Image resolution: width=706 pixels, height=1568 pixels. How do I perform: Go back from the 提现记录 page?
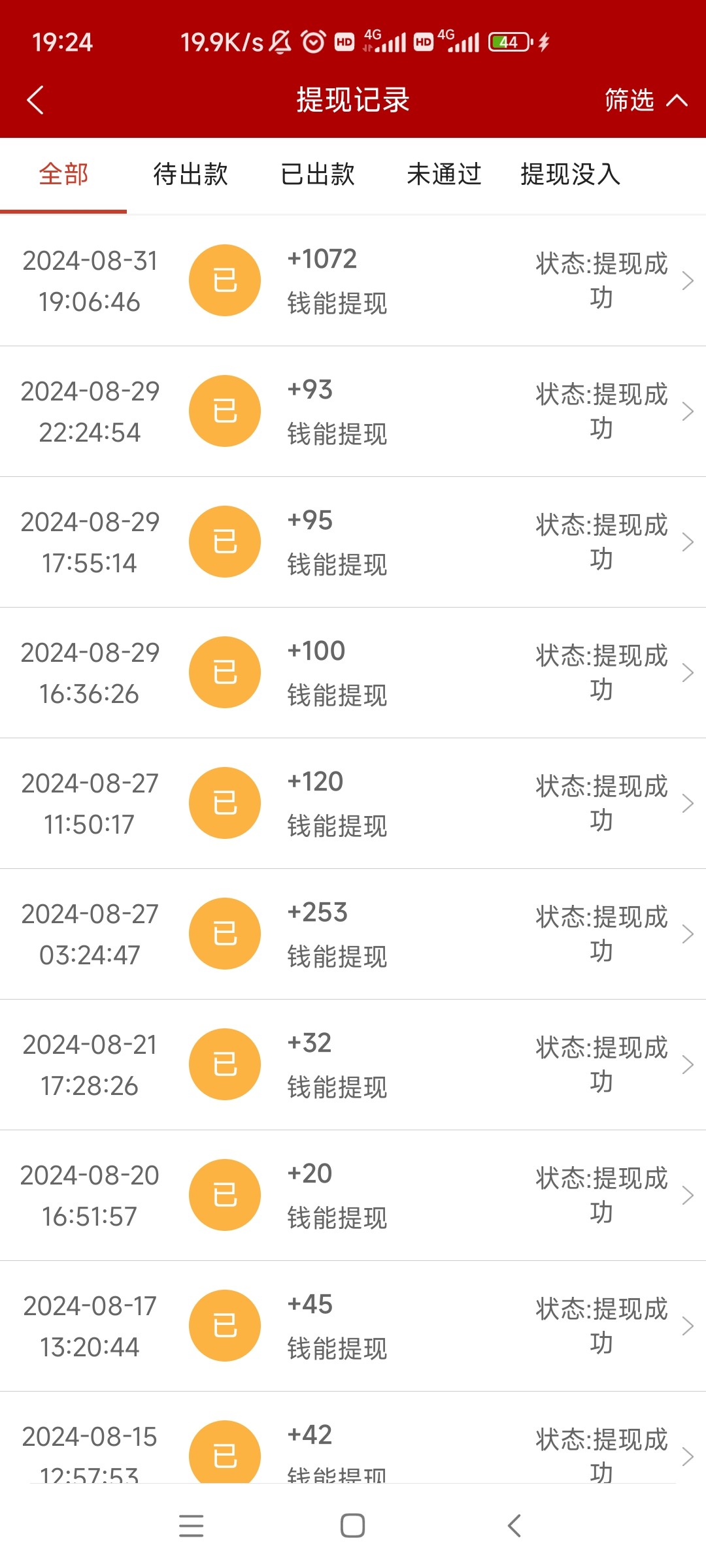click(36, 101)
